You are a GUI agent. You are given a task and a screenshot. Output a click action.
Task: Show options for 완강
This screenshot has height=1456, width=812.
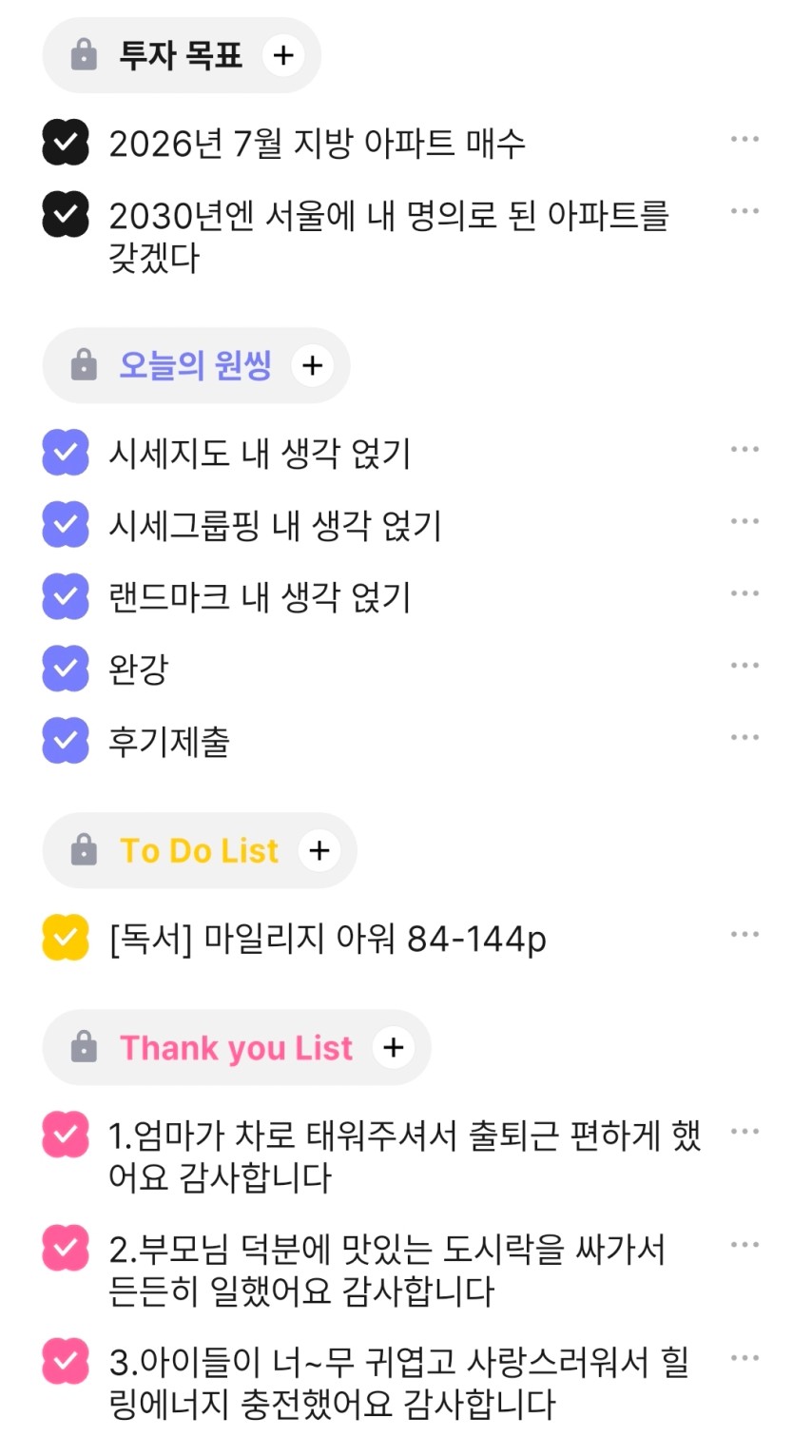(744, 666)
